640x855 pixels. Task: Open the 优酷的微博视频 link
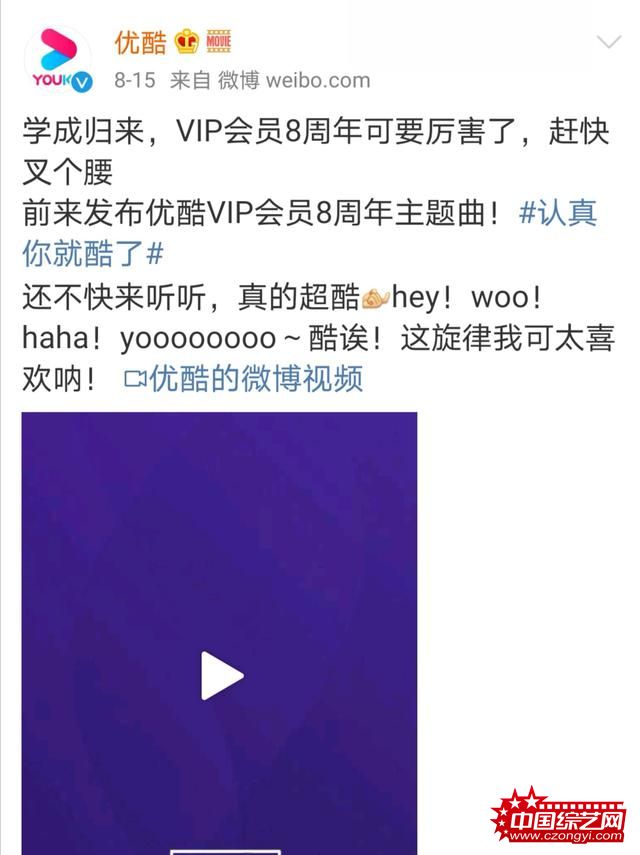pyautogui.click(x=244, y=378)
